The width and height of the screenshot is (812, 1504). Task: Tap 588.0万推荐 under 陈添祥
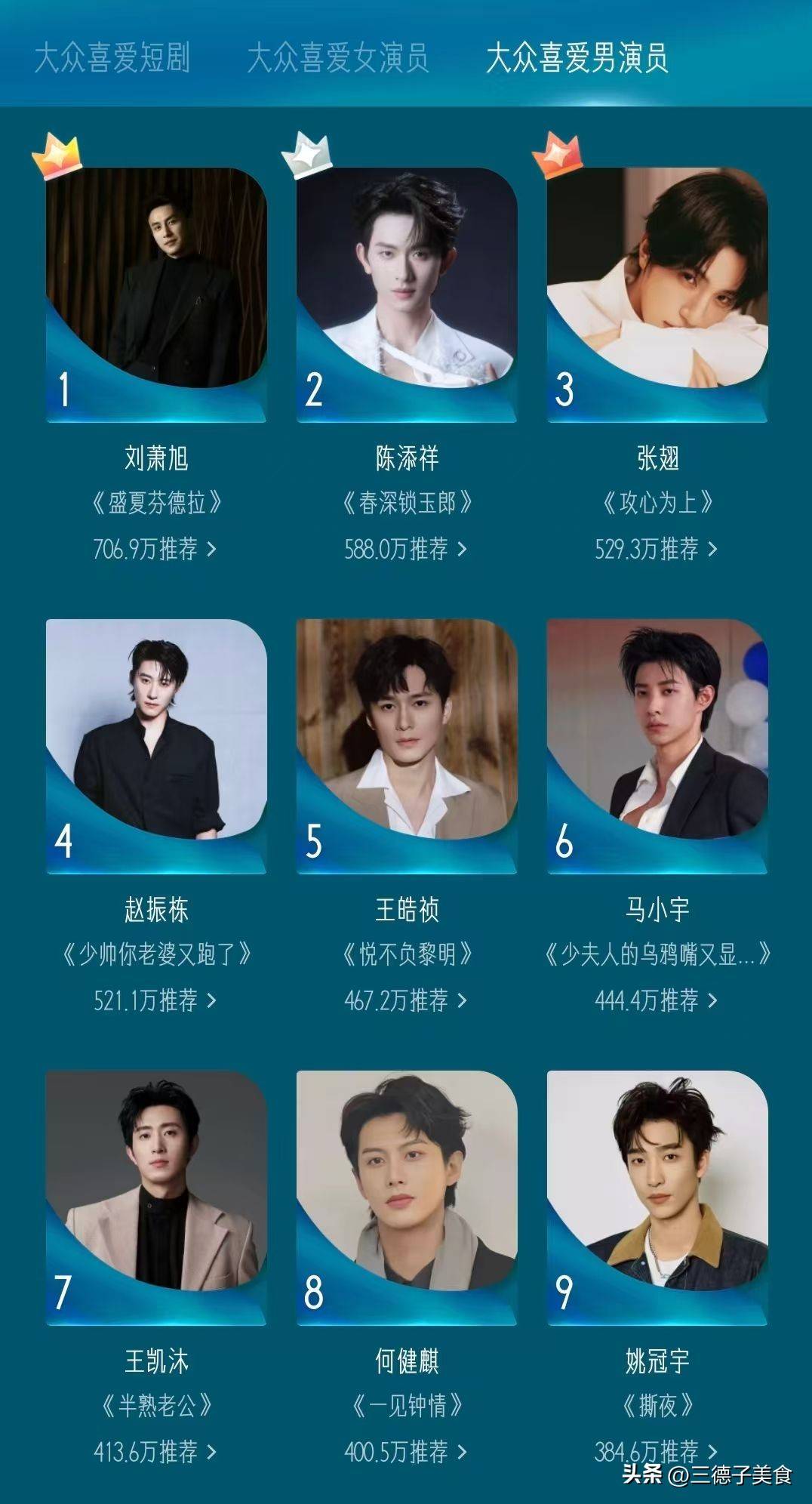[405, 549]
